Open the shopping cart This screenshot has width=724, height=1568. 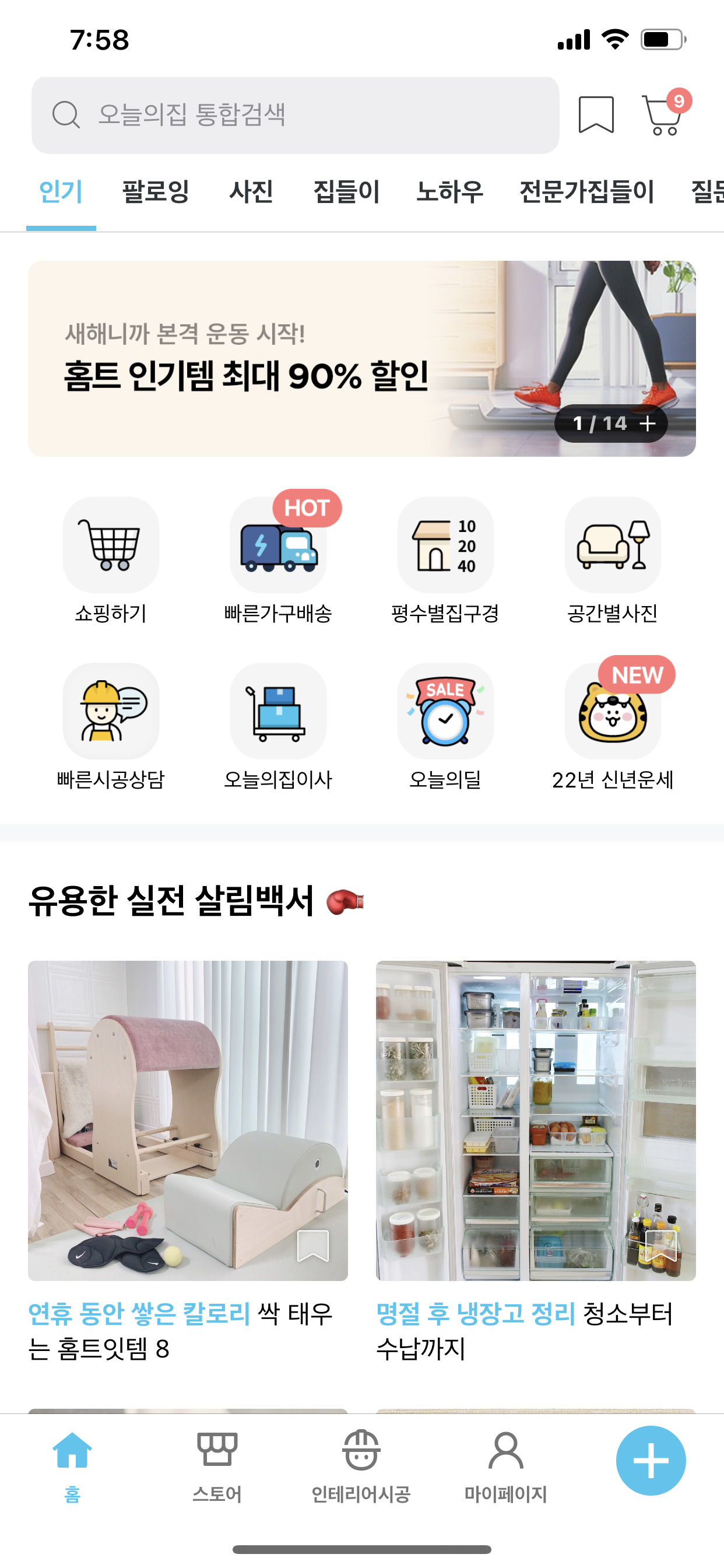point(662,114)
